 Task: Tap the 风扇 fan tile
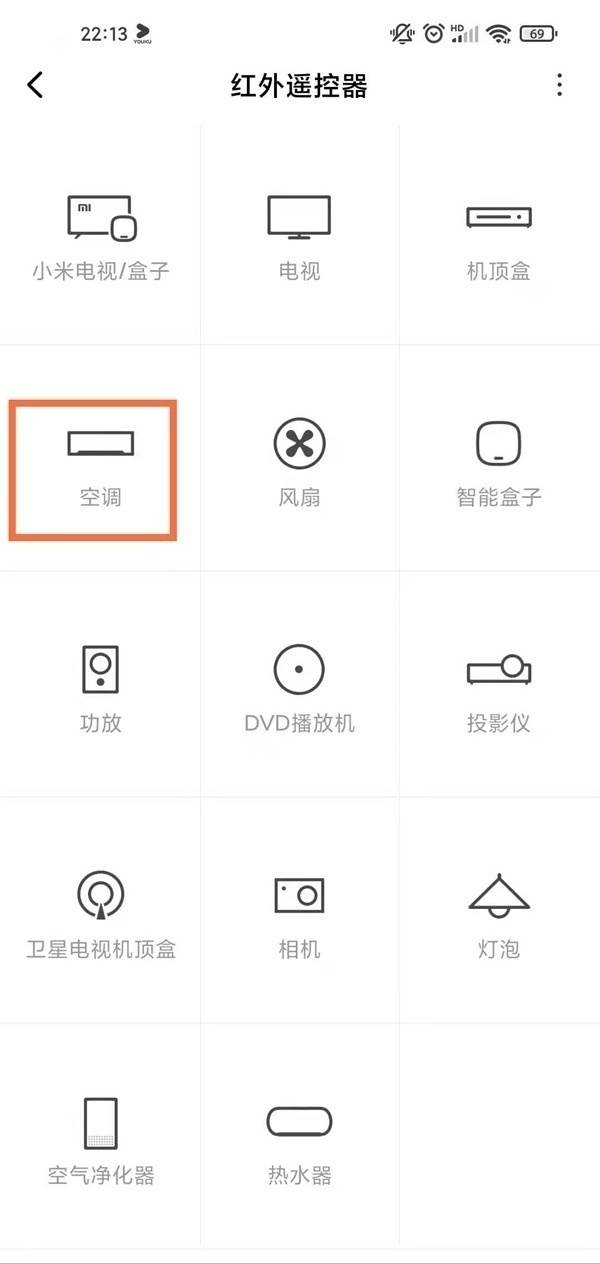299,459
